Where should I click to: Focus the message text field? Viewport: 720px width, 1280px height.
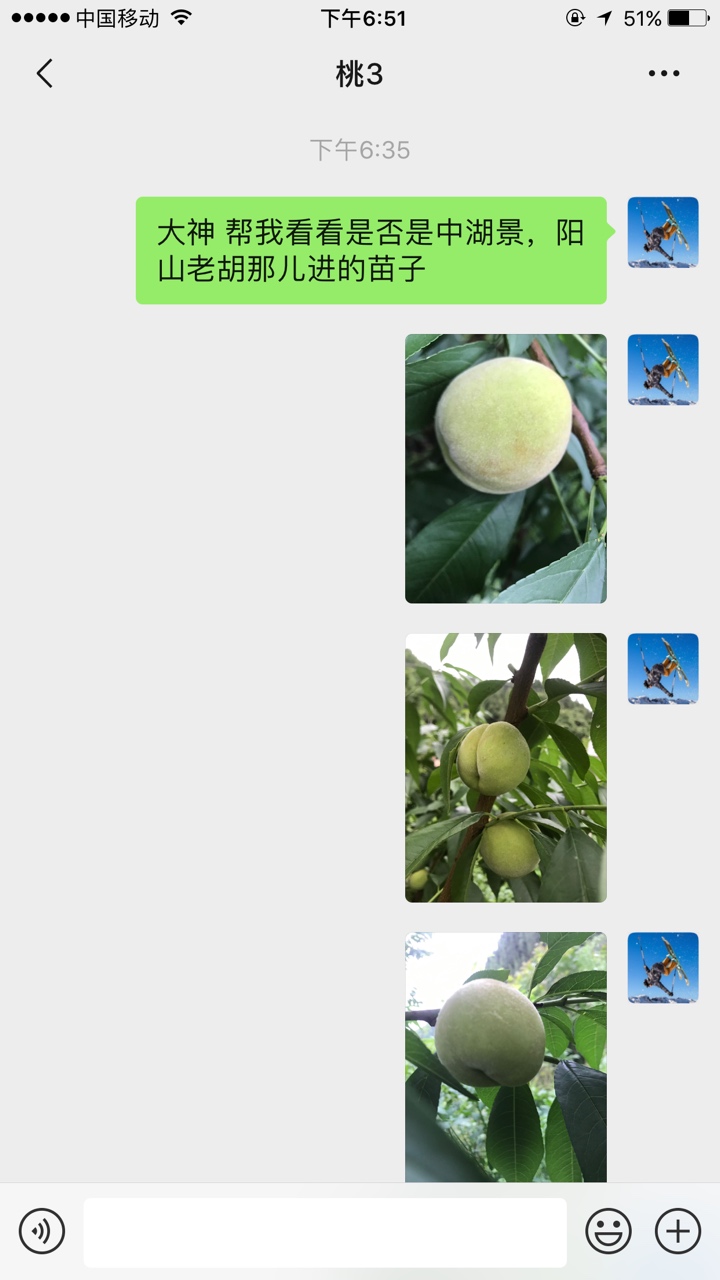pos(325,1232)
